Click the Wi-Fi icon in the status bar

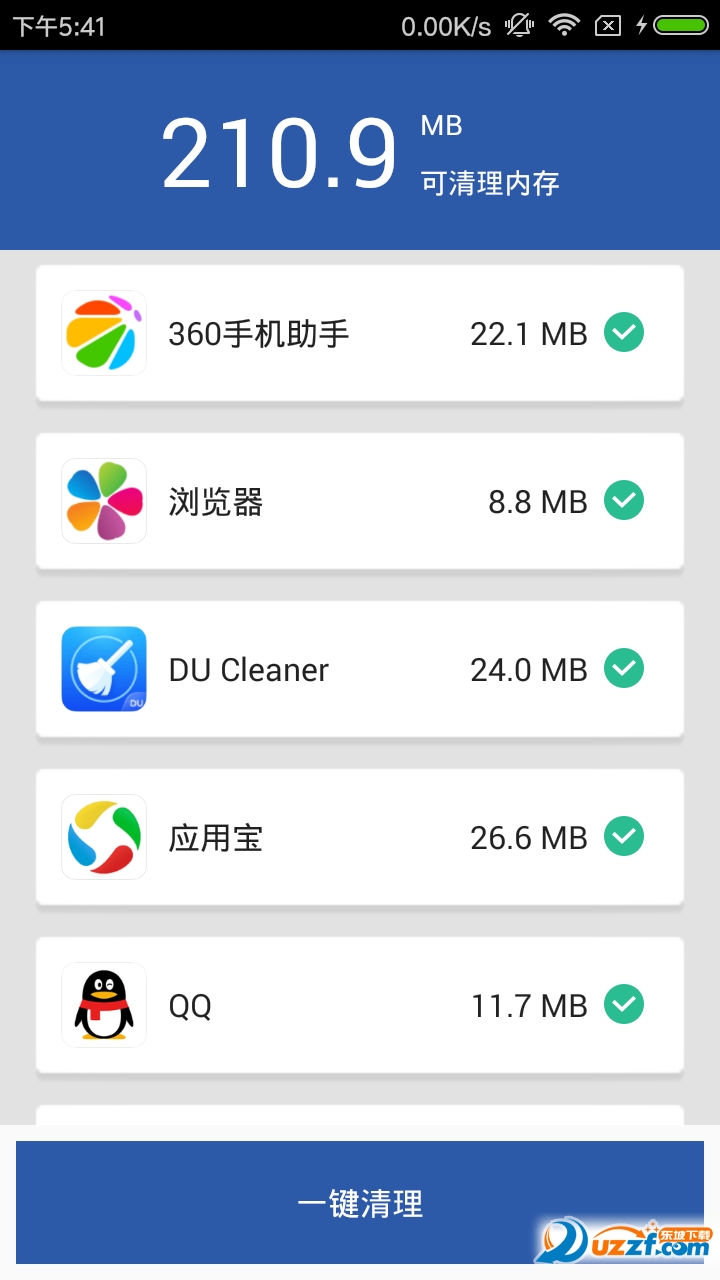[x=563, y=25]
